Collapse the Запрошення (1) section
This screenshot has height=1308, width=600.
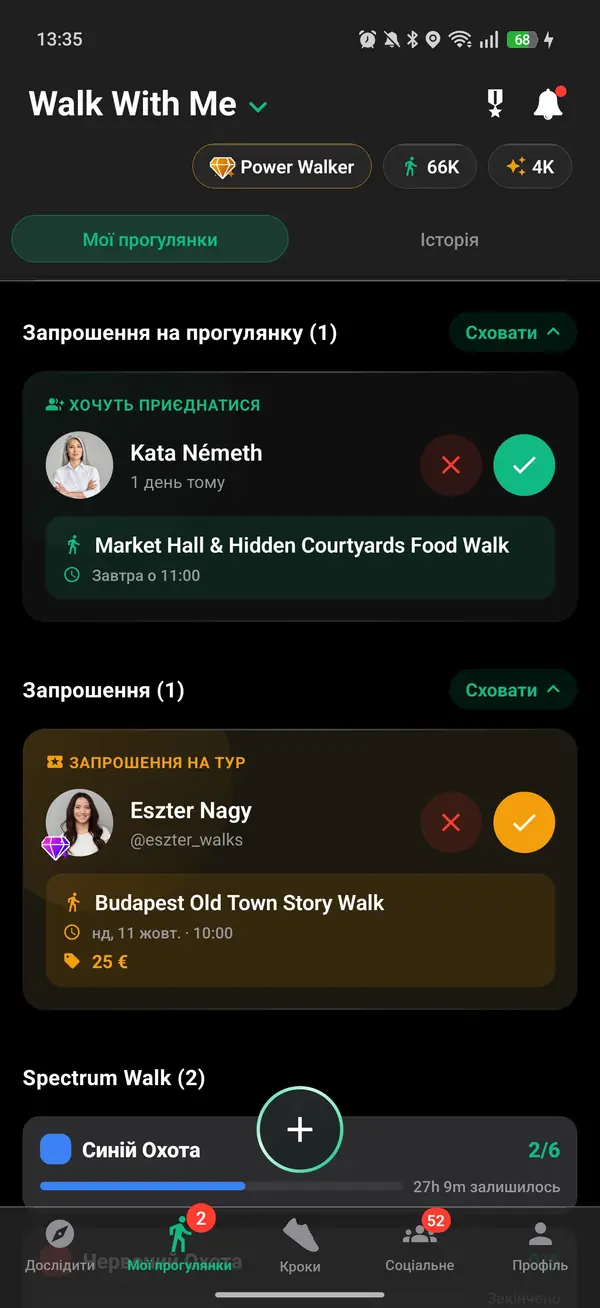(x=513, y=690)
